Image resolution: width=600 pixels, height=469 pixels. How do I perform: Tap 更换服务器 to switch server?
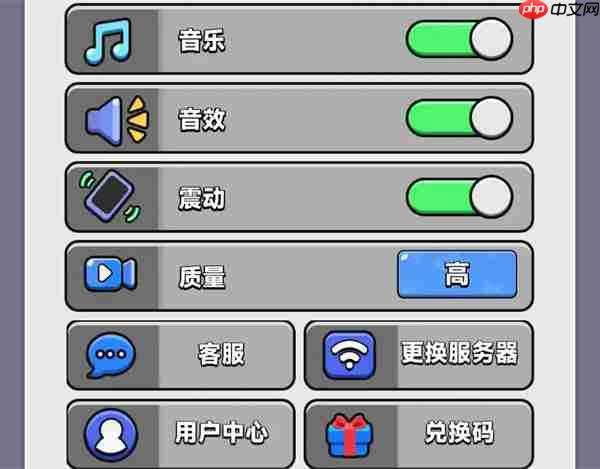tap(418, 354)
